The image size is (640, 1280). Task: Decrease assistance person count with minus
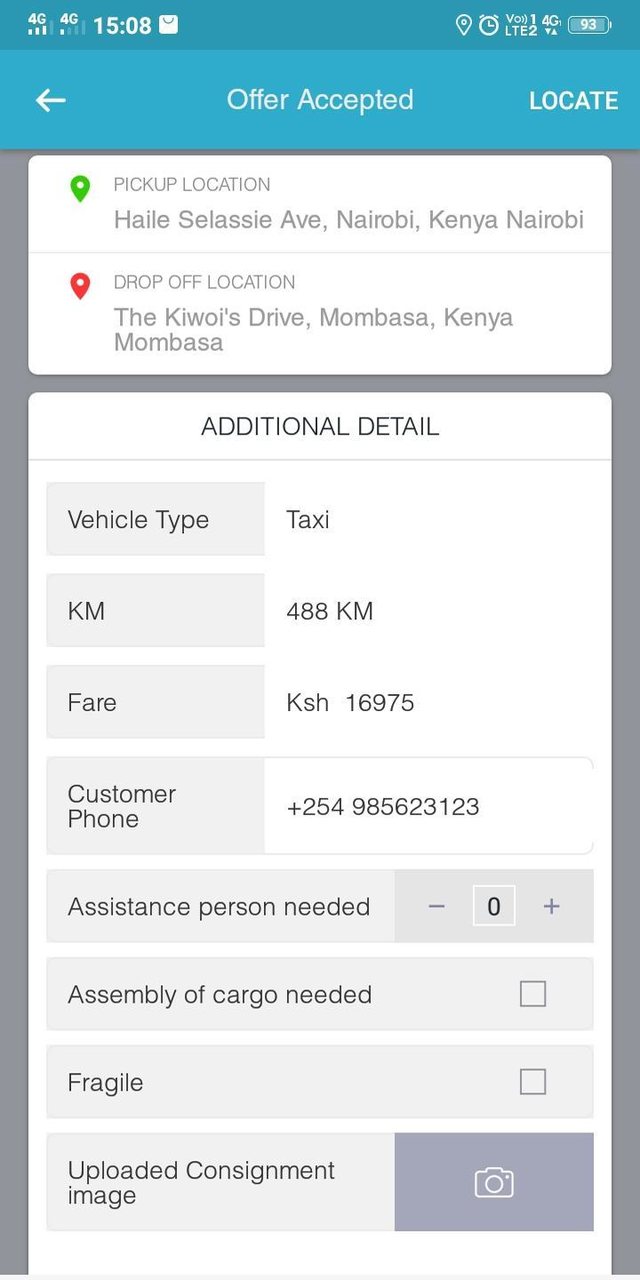coord(436,907)
